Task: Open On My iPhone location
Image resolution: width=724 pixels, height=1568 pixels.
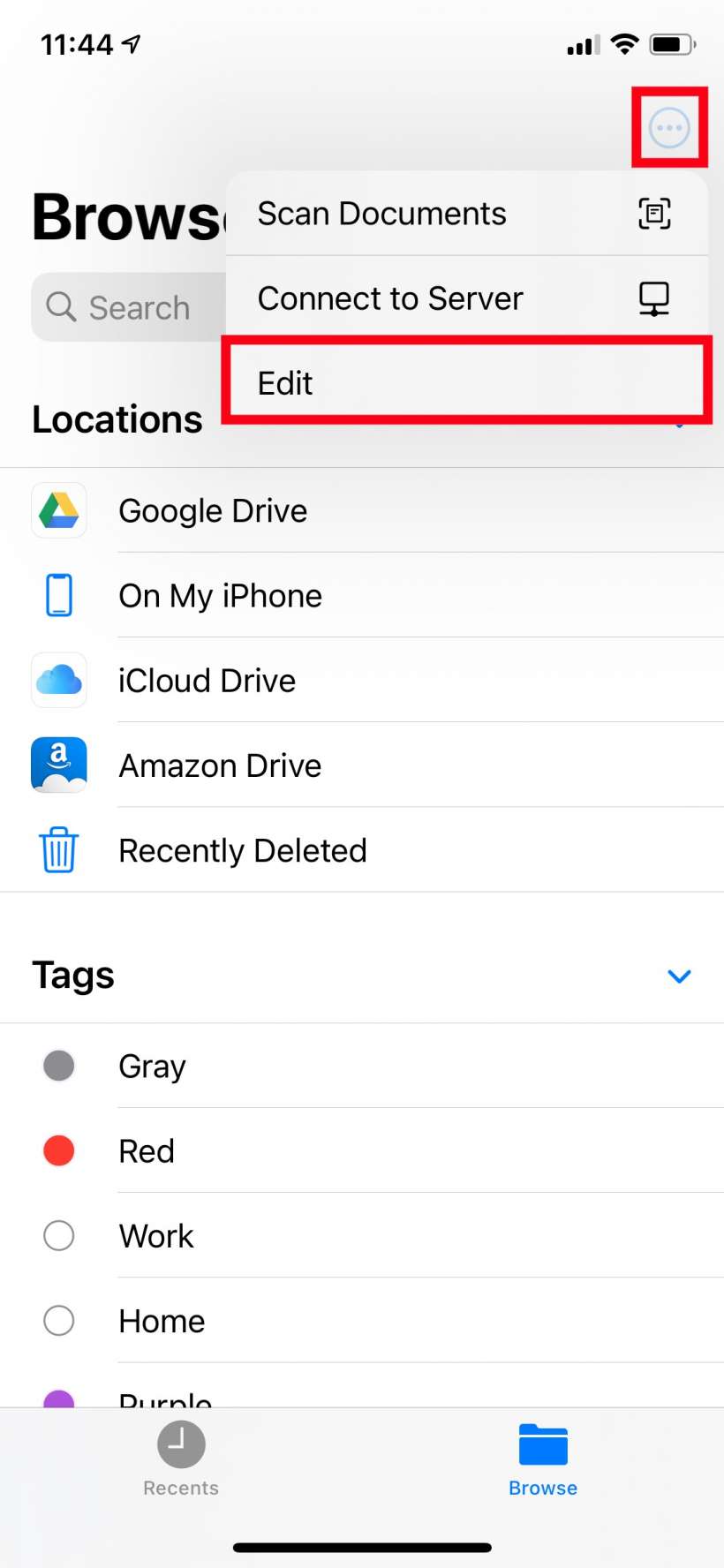Action: (220, 596)
